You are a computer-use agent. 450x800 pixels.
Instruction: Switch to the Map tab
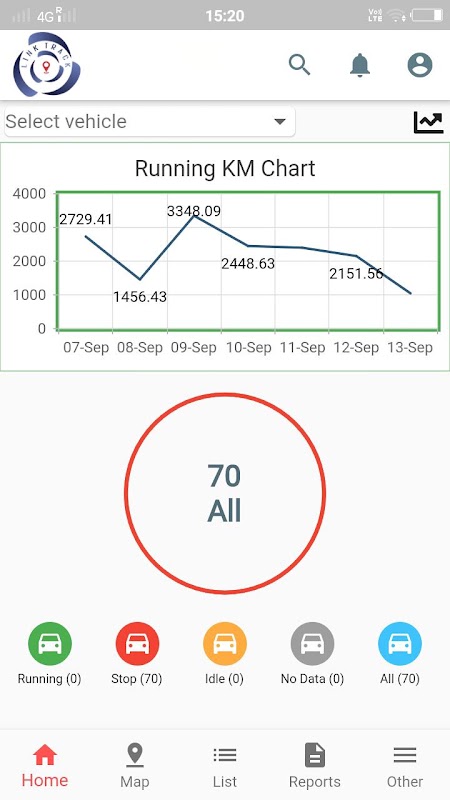coord(135,766)
